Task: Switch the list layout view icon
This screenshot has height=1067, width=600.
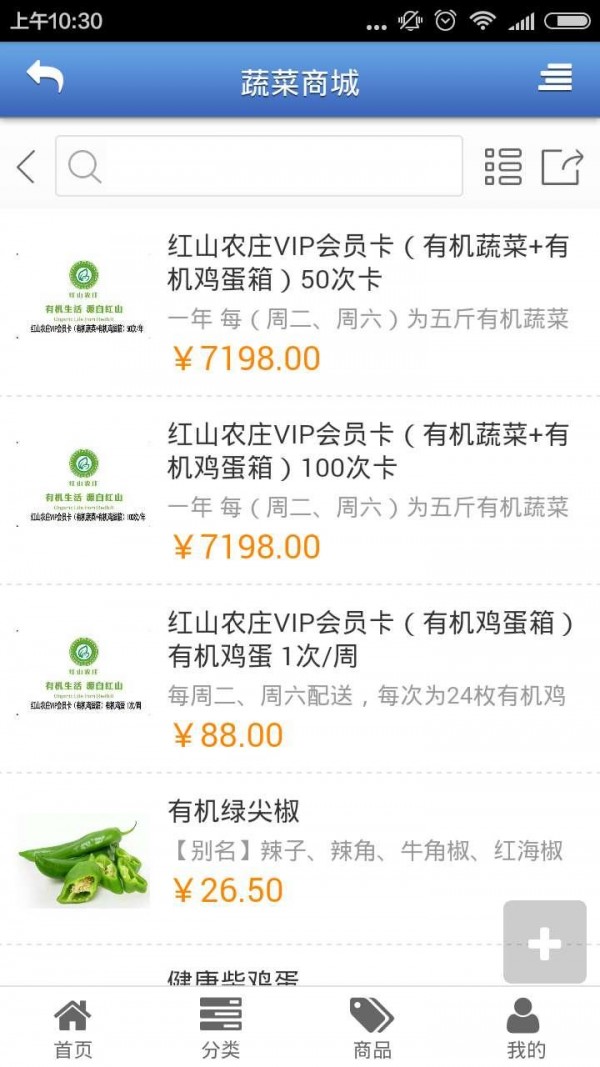Action: (x=503, y=167)
